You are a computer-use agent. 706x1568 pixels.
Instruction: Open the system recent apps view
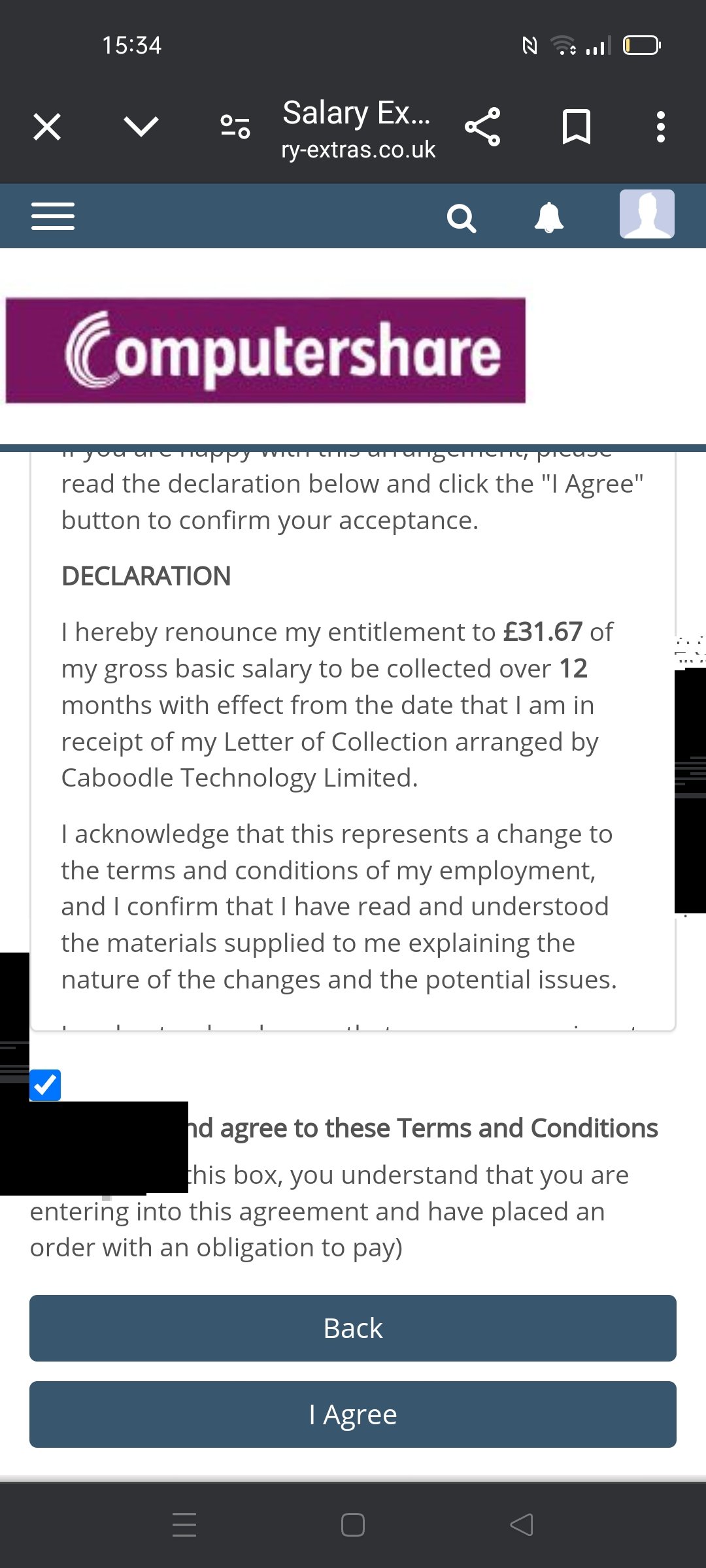tap(184, 1525)
